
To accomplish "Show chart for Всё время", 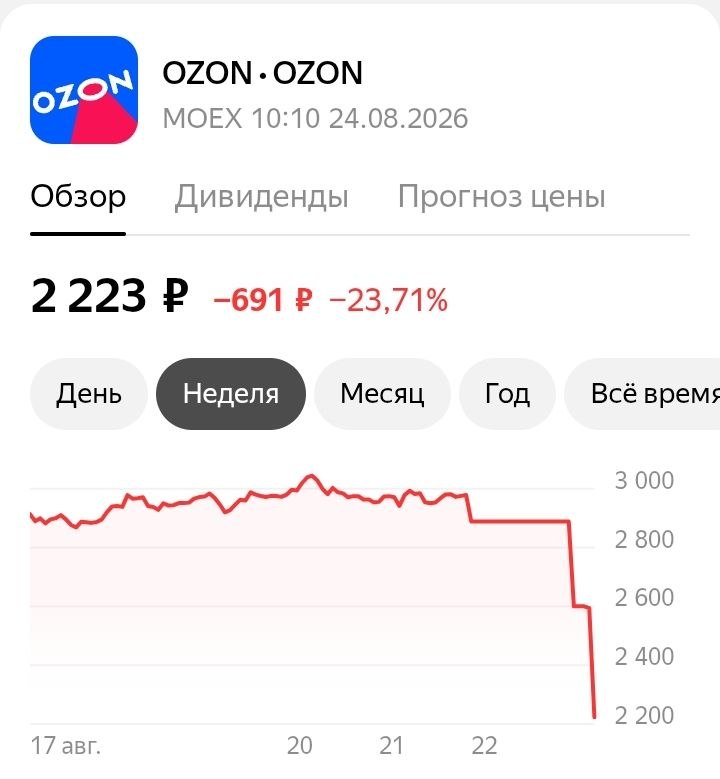I will point(642,393).
